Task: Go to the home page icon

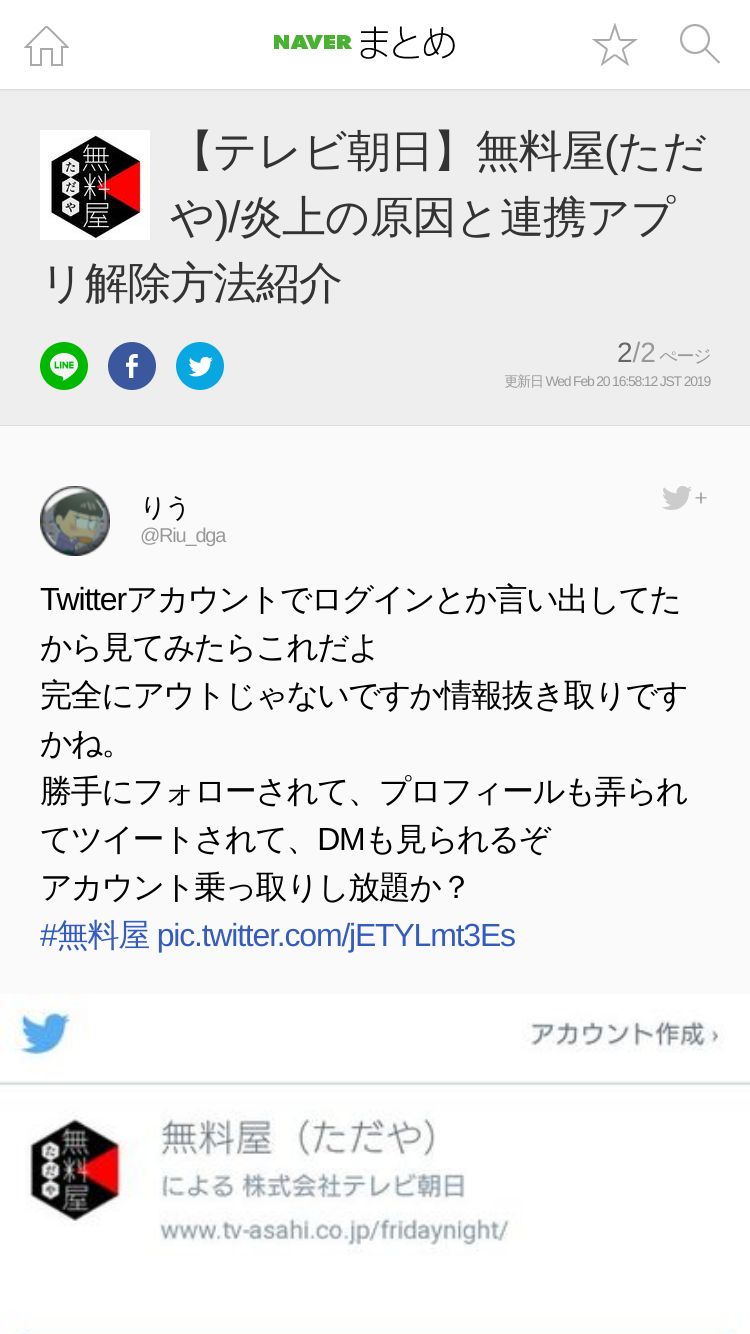Action: click(x=46, y=45)
